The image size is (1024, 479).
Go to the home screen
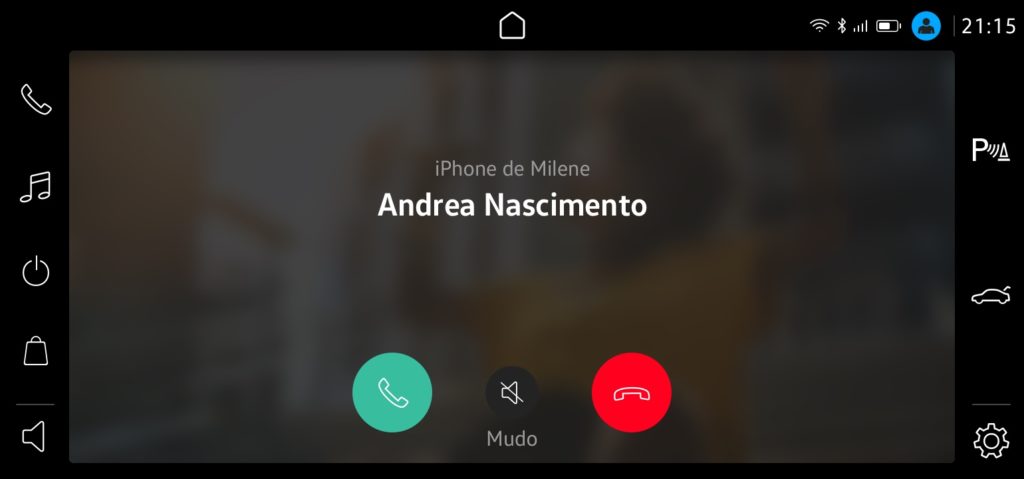(x=512, y=25)
